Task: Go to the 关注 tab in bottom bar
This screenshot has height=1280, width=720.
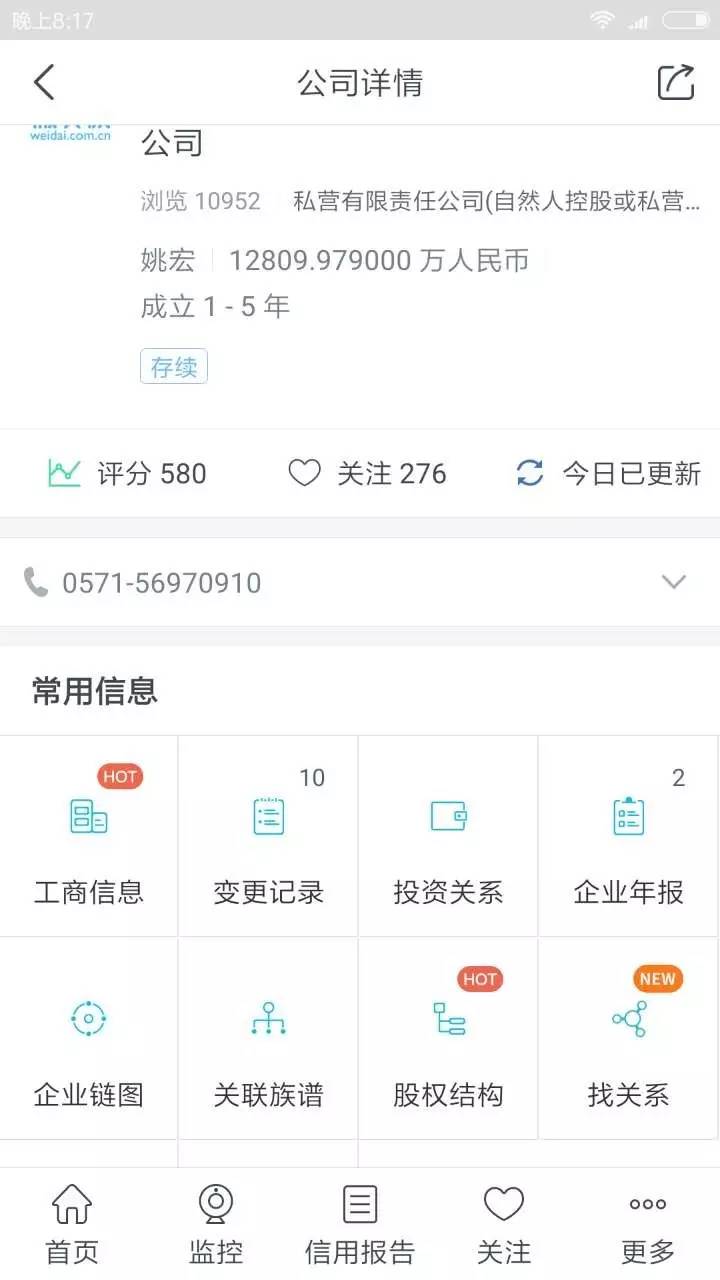Action: pos(504,1224)
